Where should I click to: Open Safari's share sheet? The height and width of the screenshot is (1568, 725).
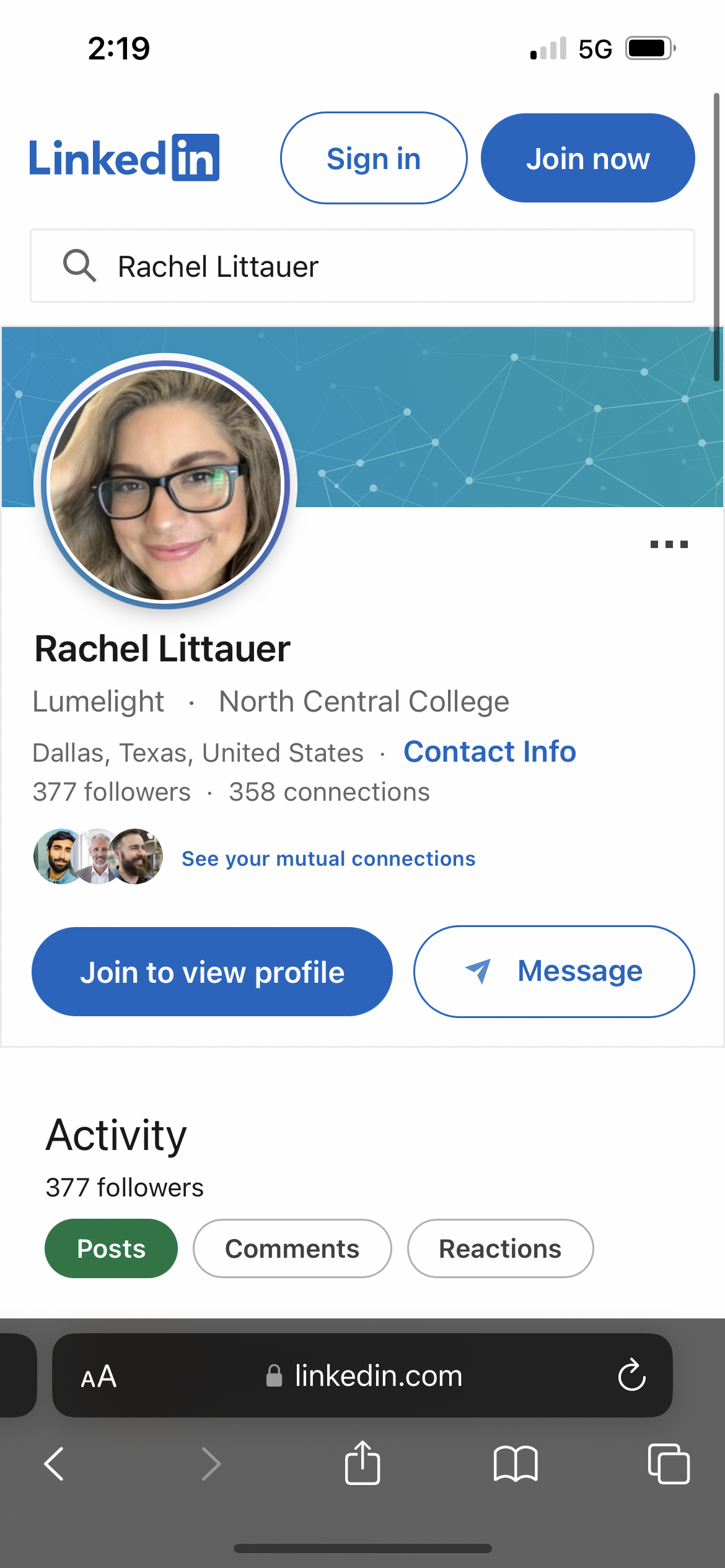click(362, 1463)
